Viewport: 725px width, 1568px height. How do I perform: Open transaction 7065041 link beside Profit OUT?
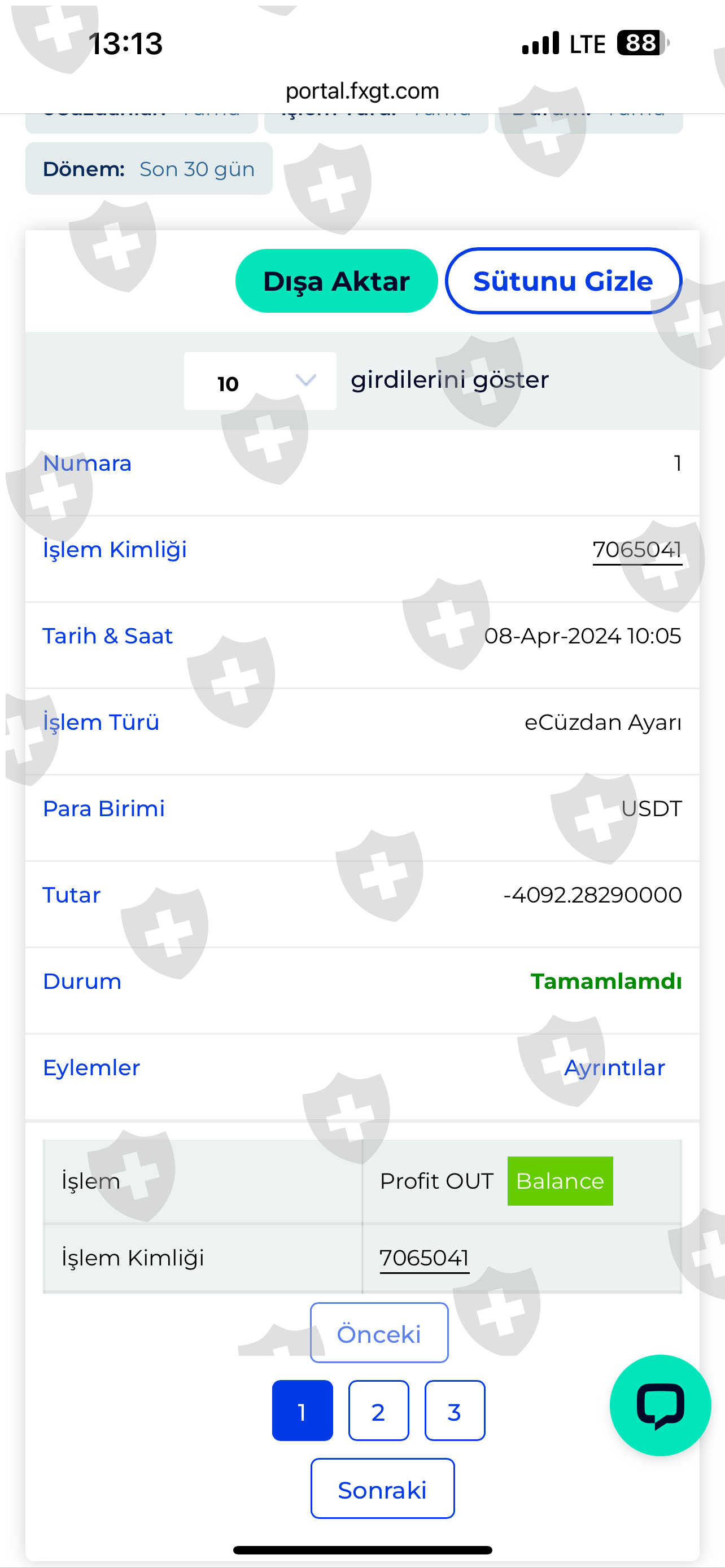coord(424,1258)
